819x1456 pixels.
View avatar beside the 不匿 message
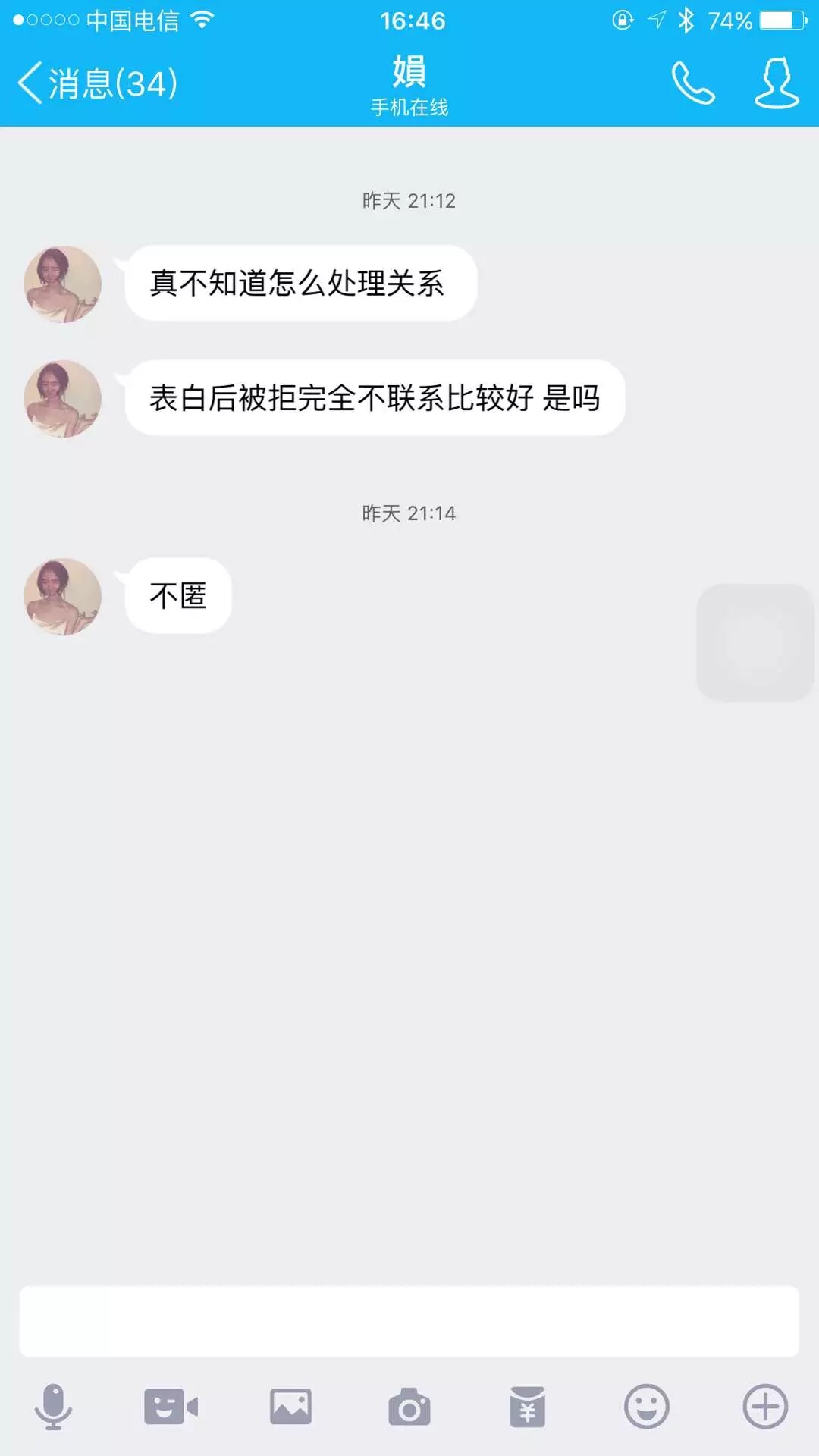coord(63,597)
